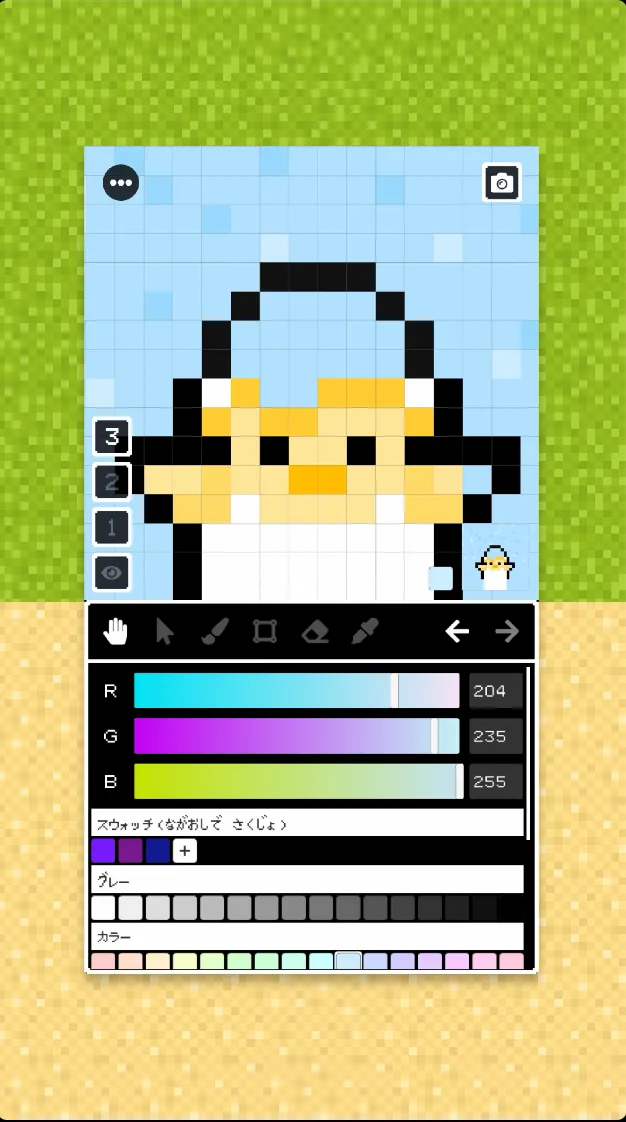The width and height of the screenshot is (626, 1122).
Task: Switch to the paintbrush tool
Action: [214, 631]
